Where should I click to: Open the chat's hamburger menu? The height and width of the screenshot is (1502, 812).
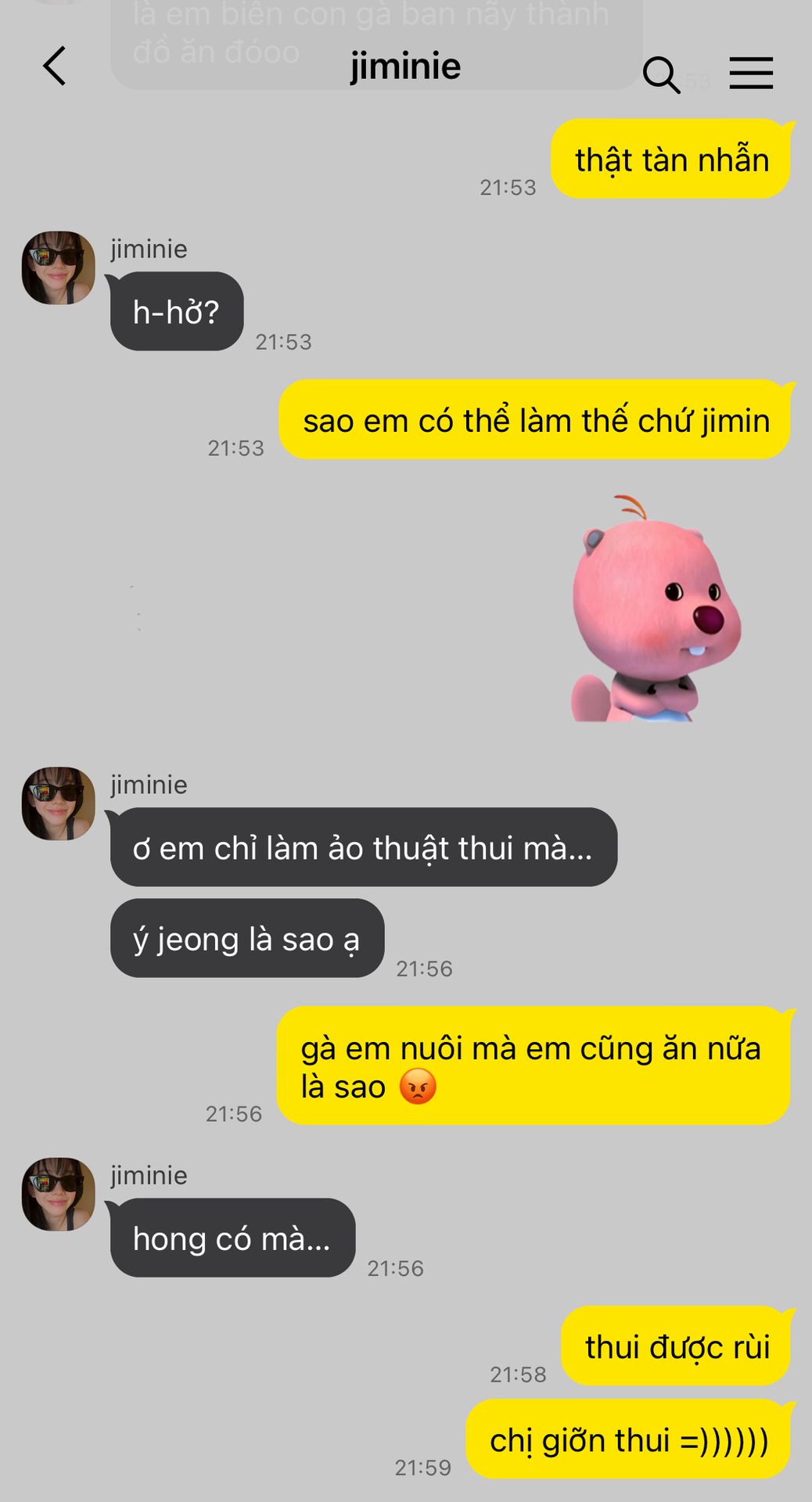(751, 73)
